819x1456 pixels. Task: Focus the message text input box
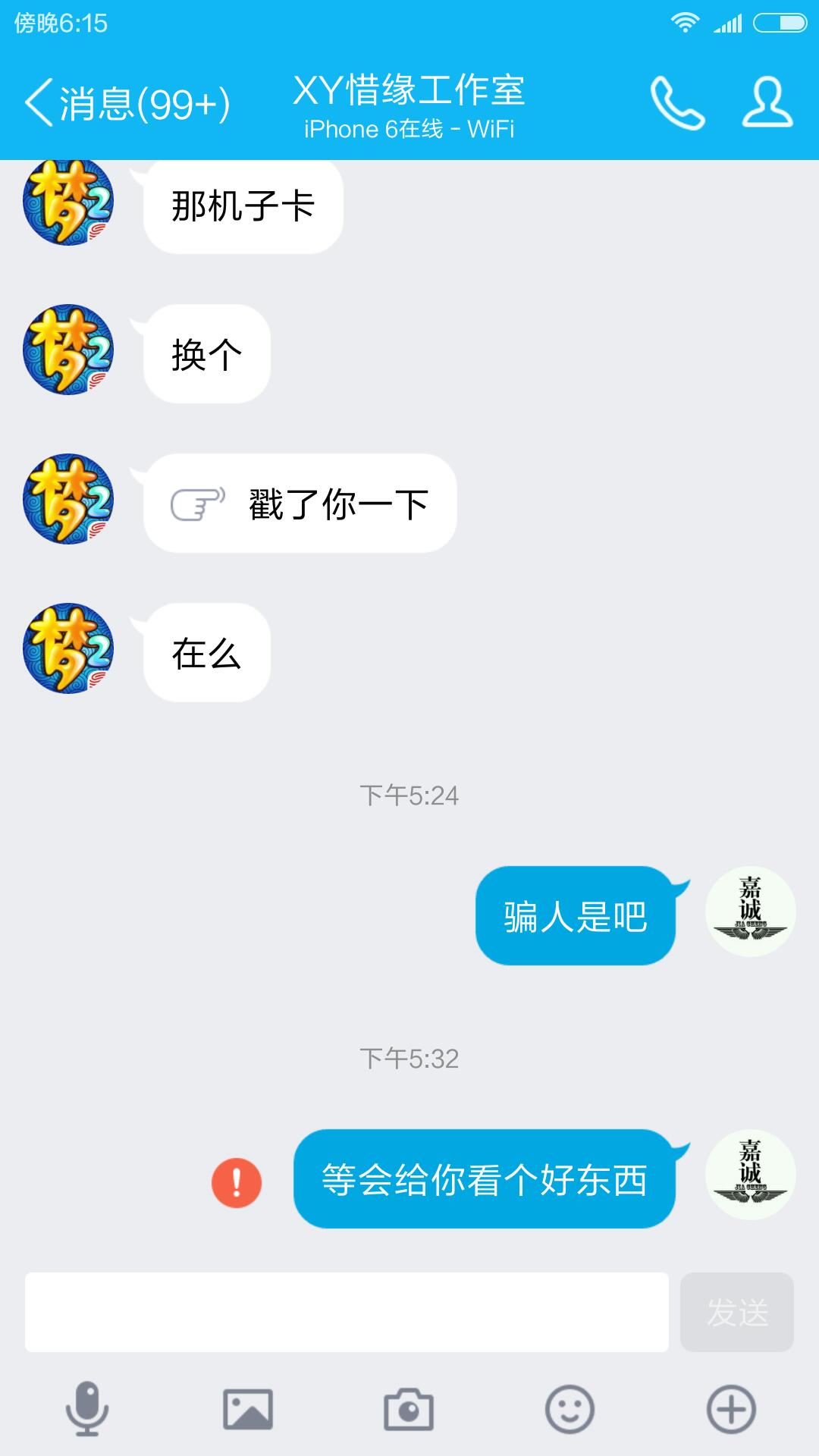pos(347,1312)
